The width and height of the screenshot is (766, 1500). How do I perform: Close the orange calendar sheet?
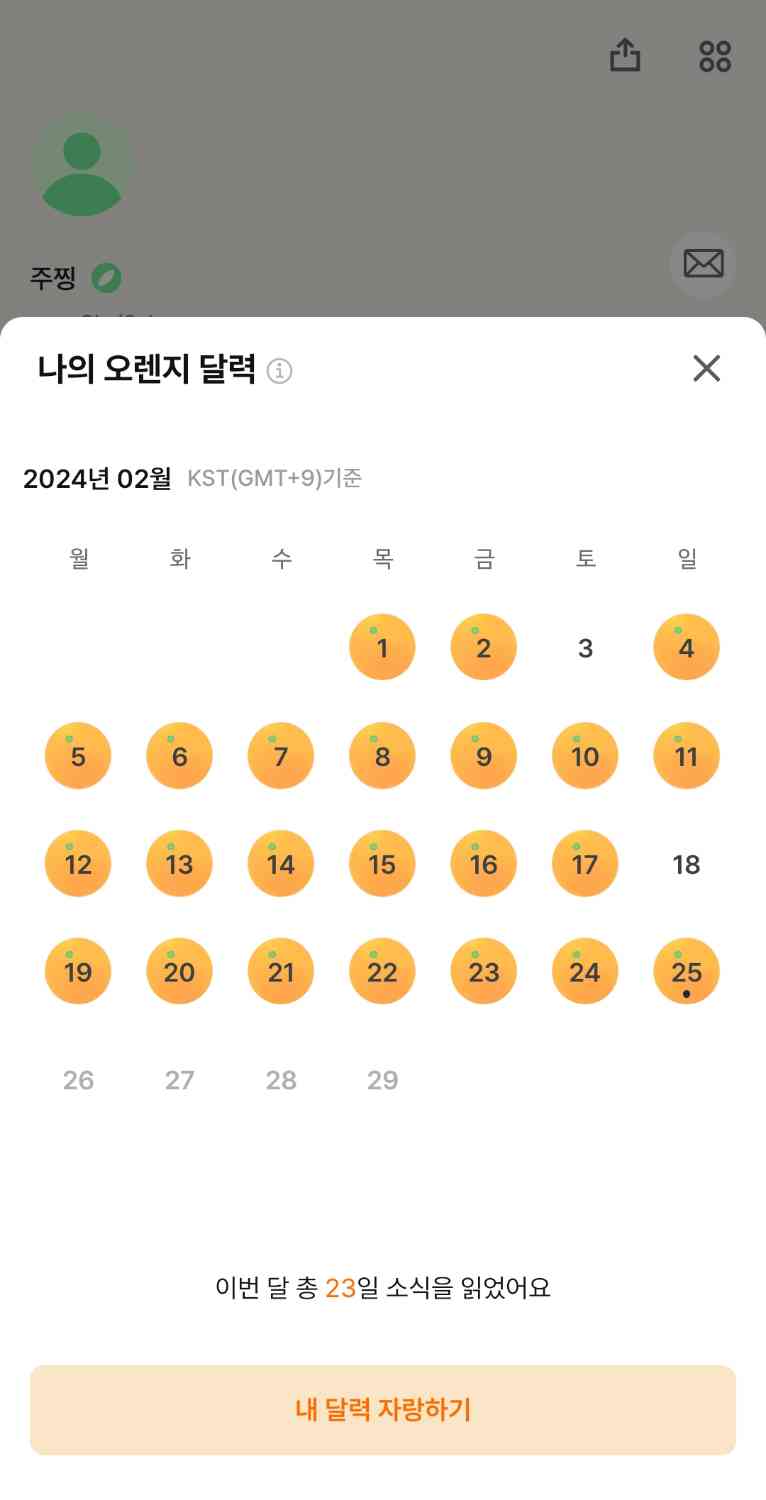[x=706, y=369]
